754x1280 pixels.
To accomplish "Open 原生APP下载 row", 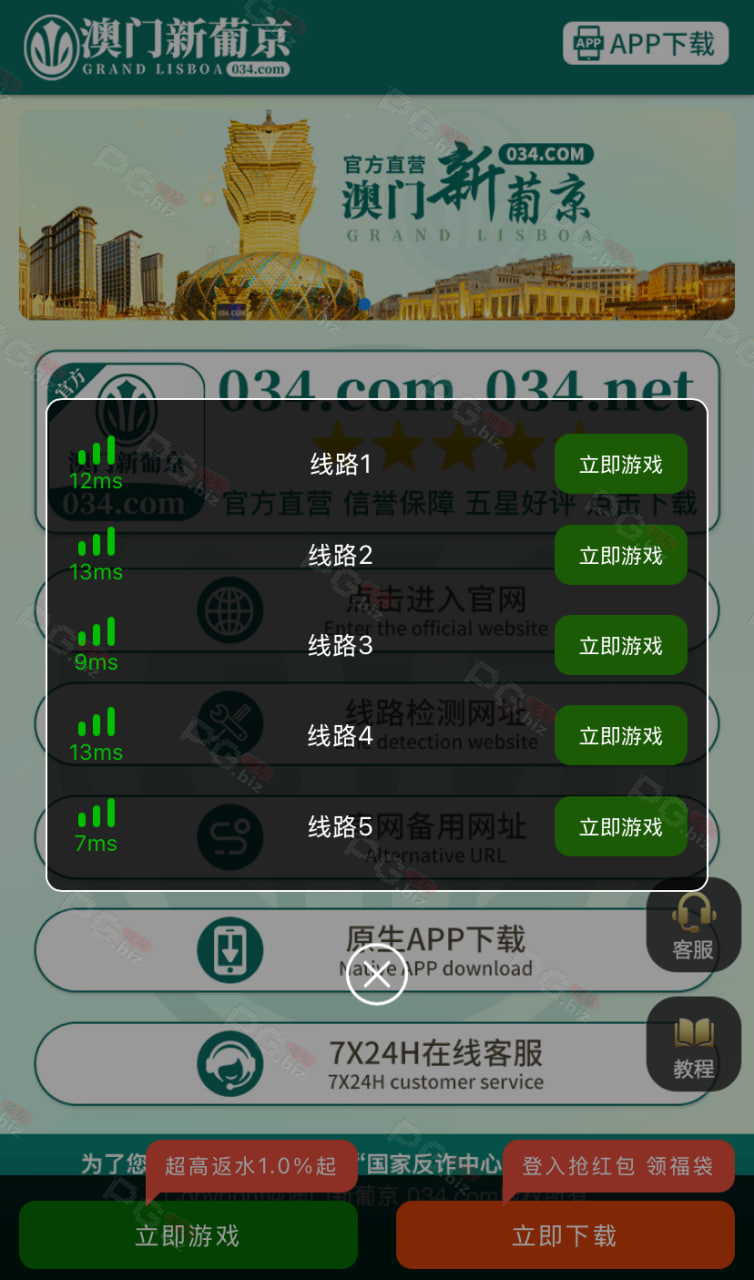I will click(x=377, y=950).
